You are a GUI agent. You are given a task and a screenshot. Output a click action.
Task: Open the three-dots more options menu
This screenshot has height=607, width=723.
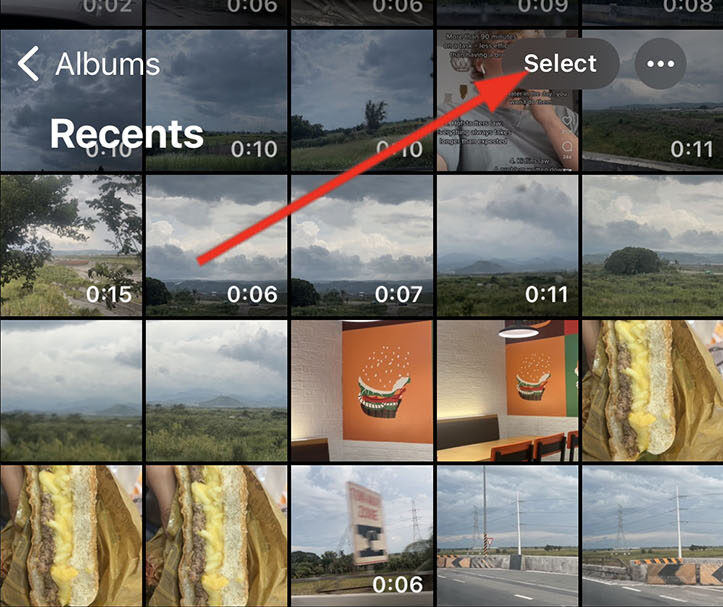click(660, 64)
